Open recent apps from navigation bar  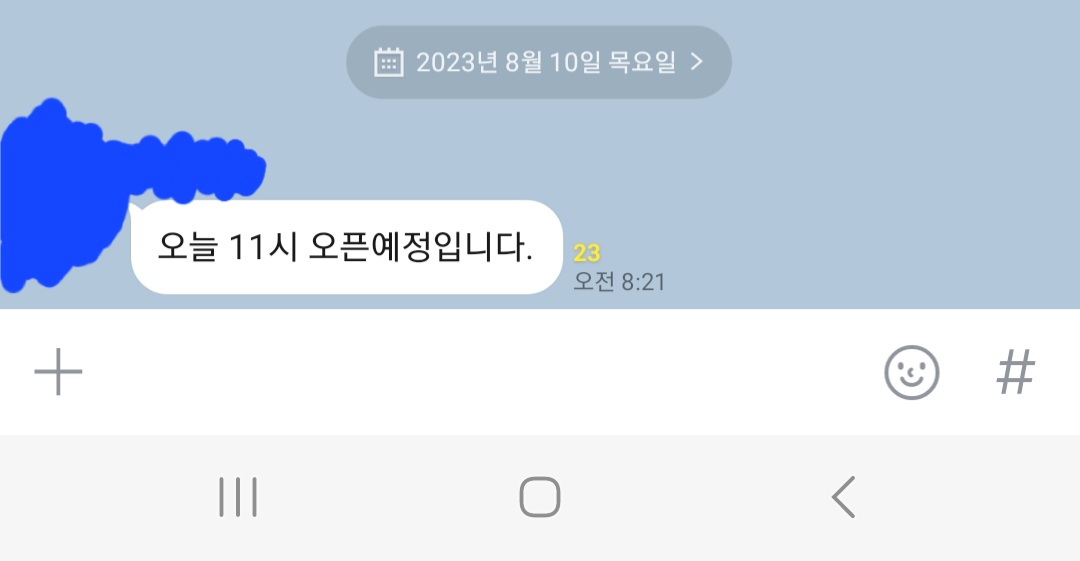pyautogui.click(x=238, y=497)
